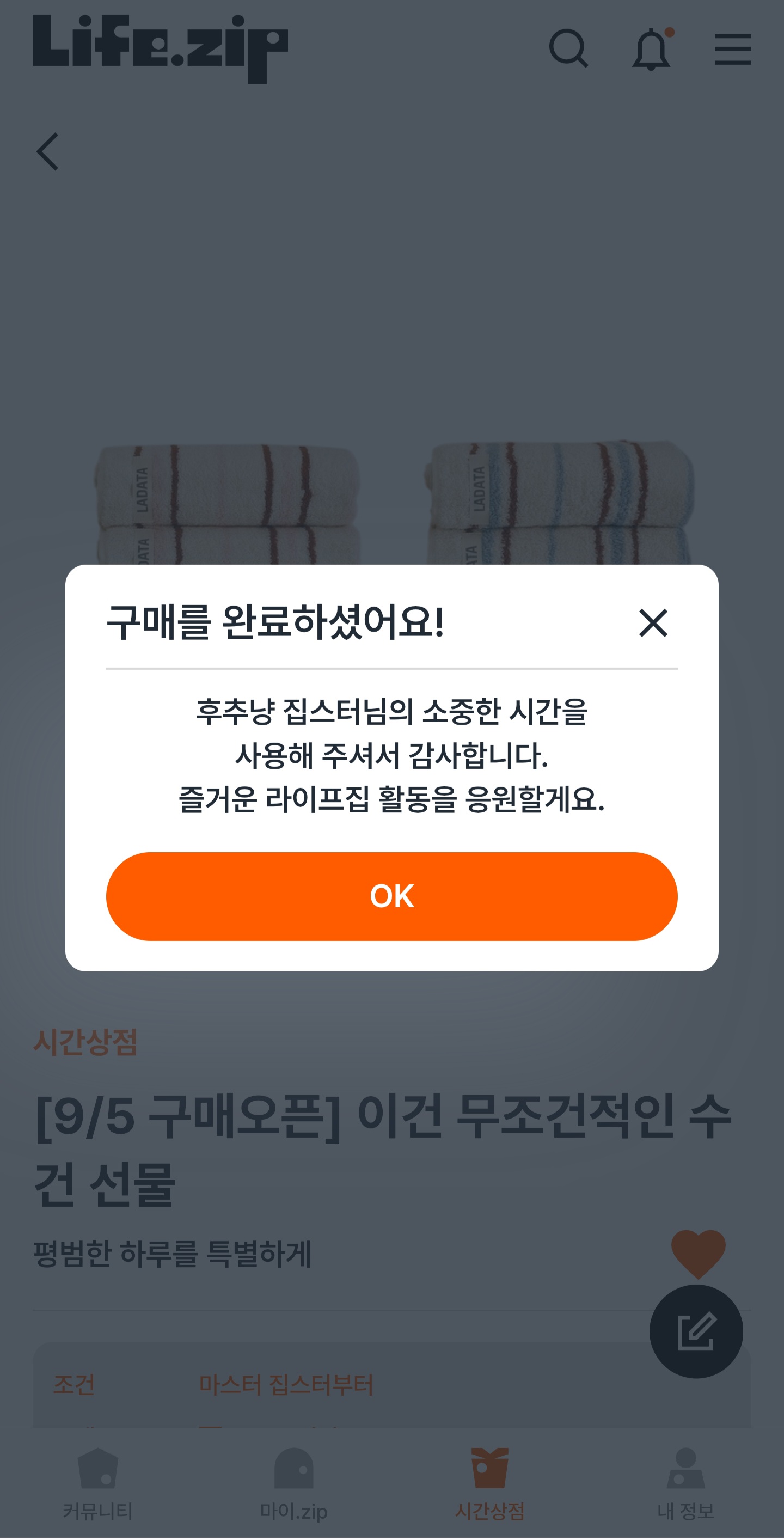Confirm the purchase dialog with OK

pyautogui.click(x=391, y=896)
